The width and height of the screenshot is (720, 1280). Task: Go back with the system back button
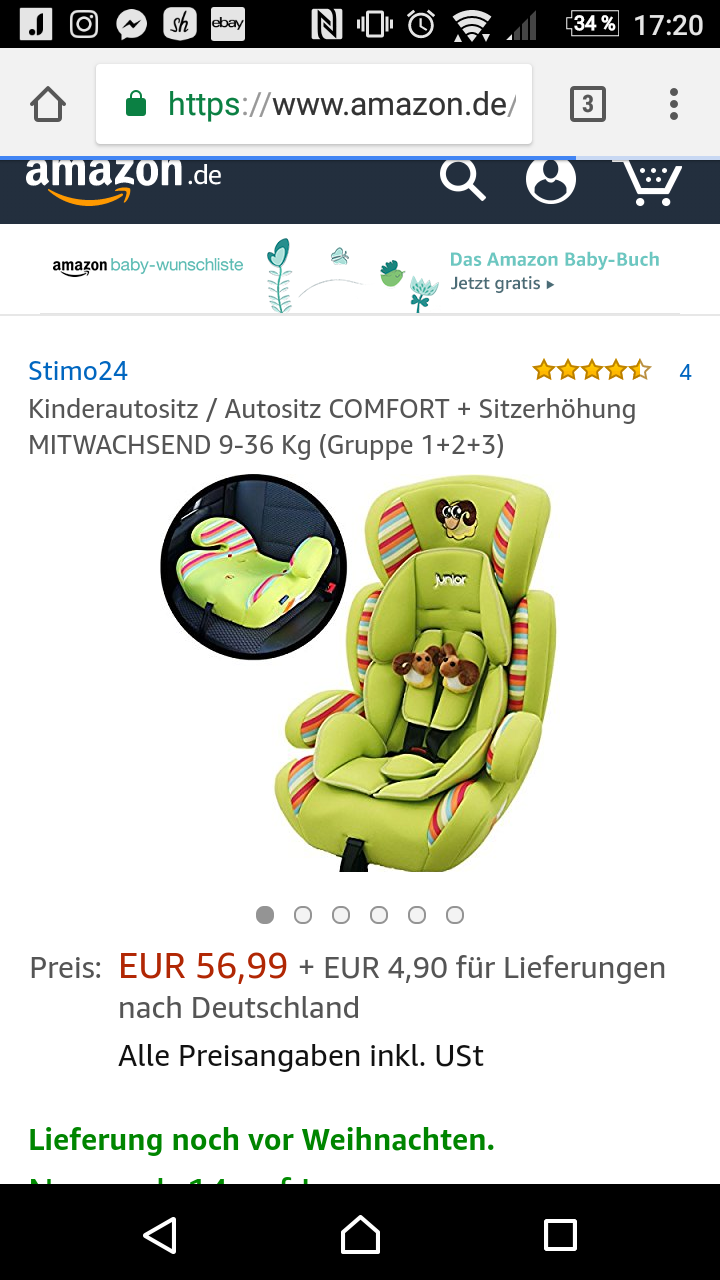click(x=160, y=1234)
